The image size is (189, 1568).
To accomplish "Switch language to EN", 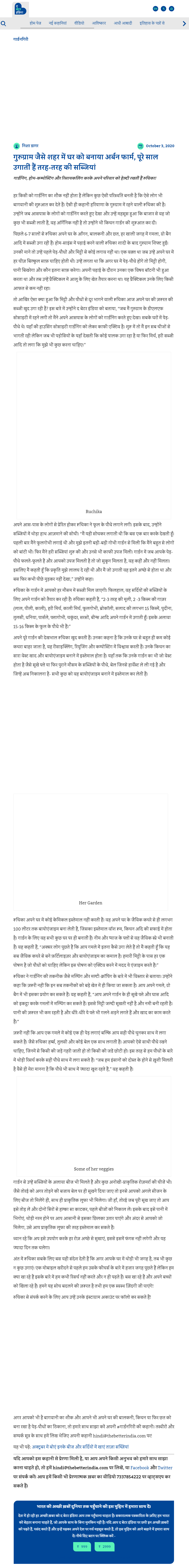I will (x=156, y=9).
